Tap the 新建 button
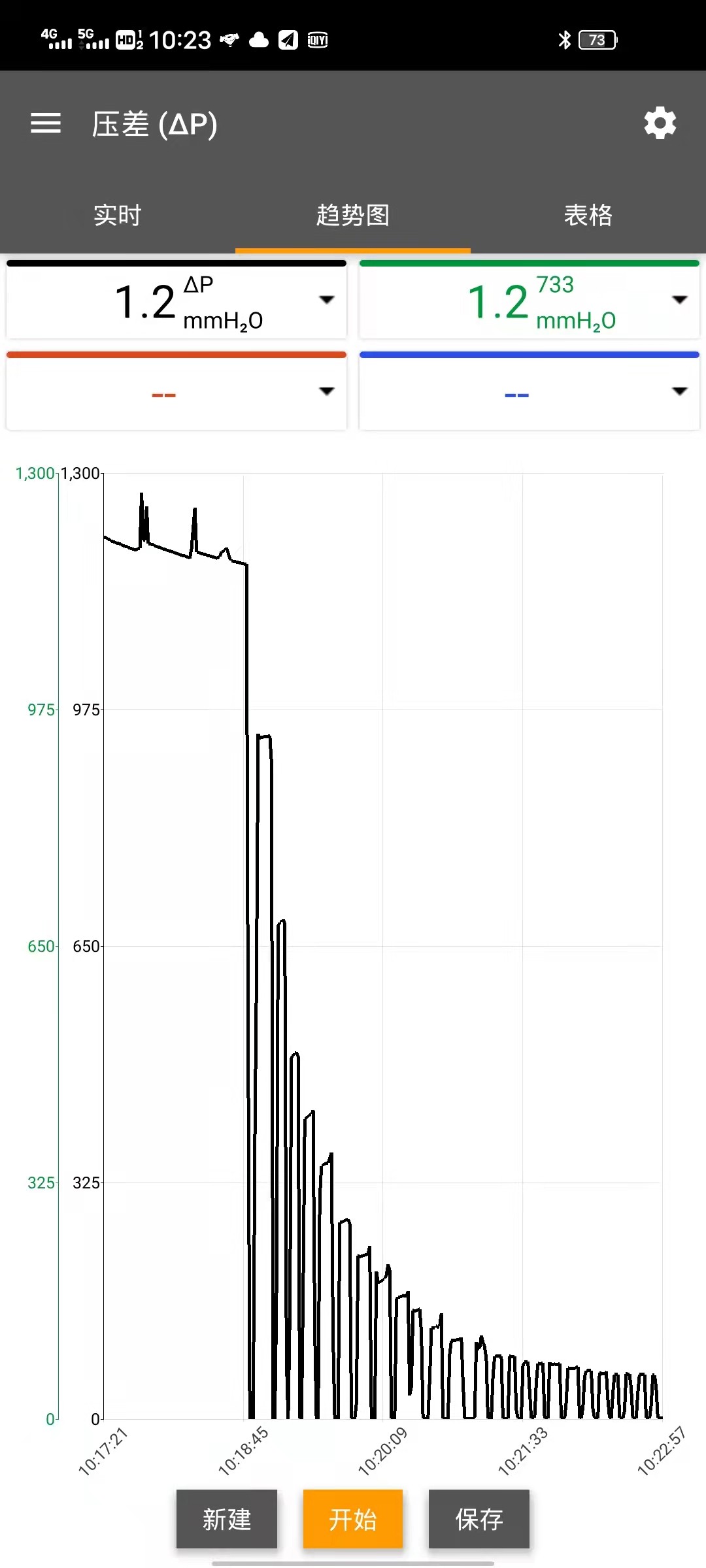 227,1519
